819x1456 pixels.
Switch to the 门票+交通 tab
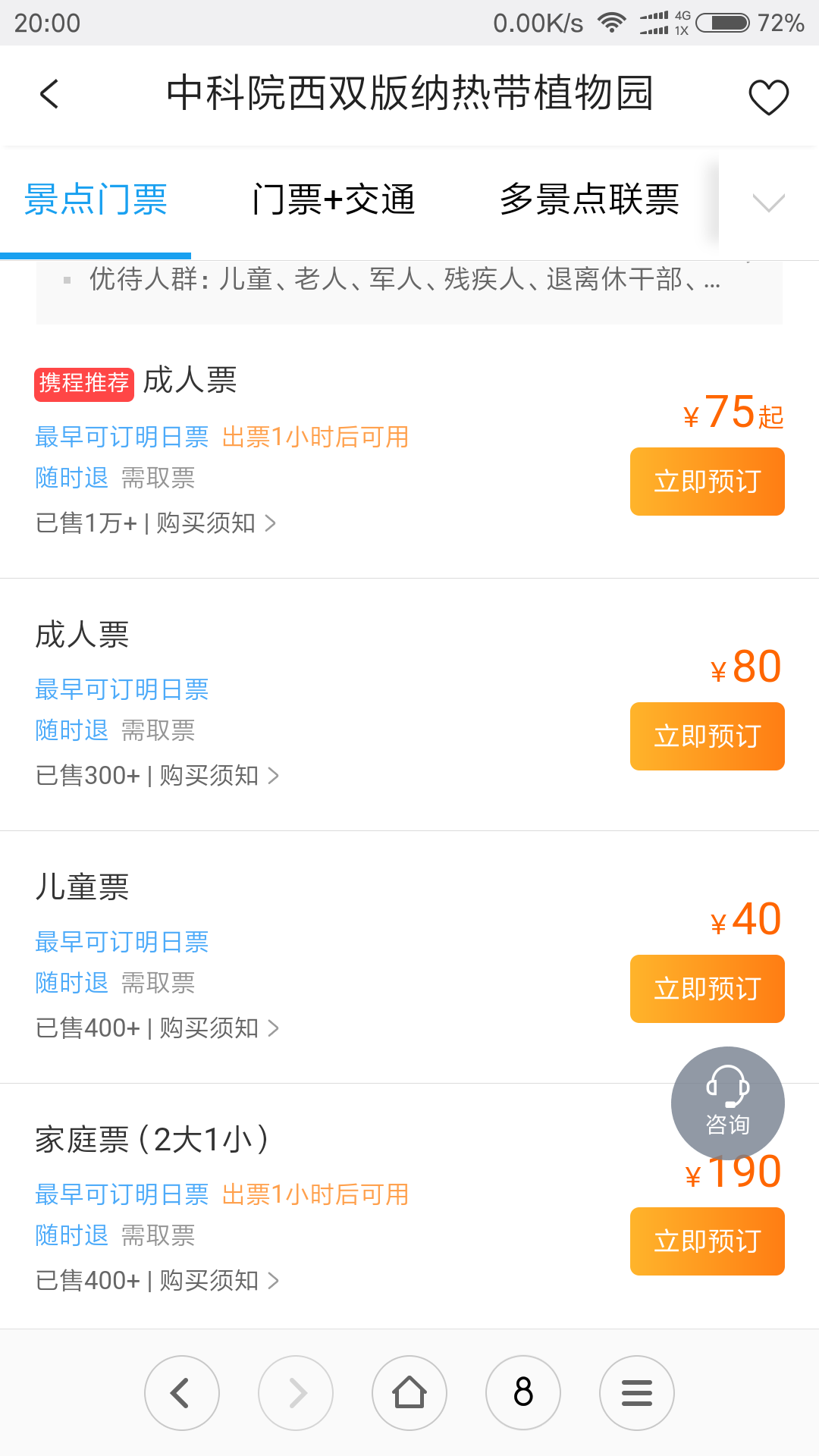tap(334, 200)
